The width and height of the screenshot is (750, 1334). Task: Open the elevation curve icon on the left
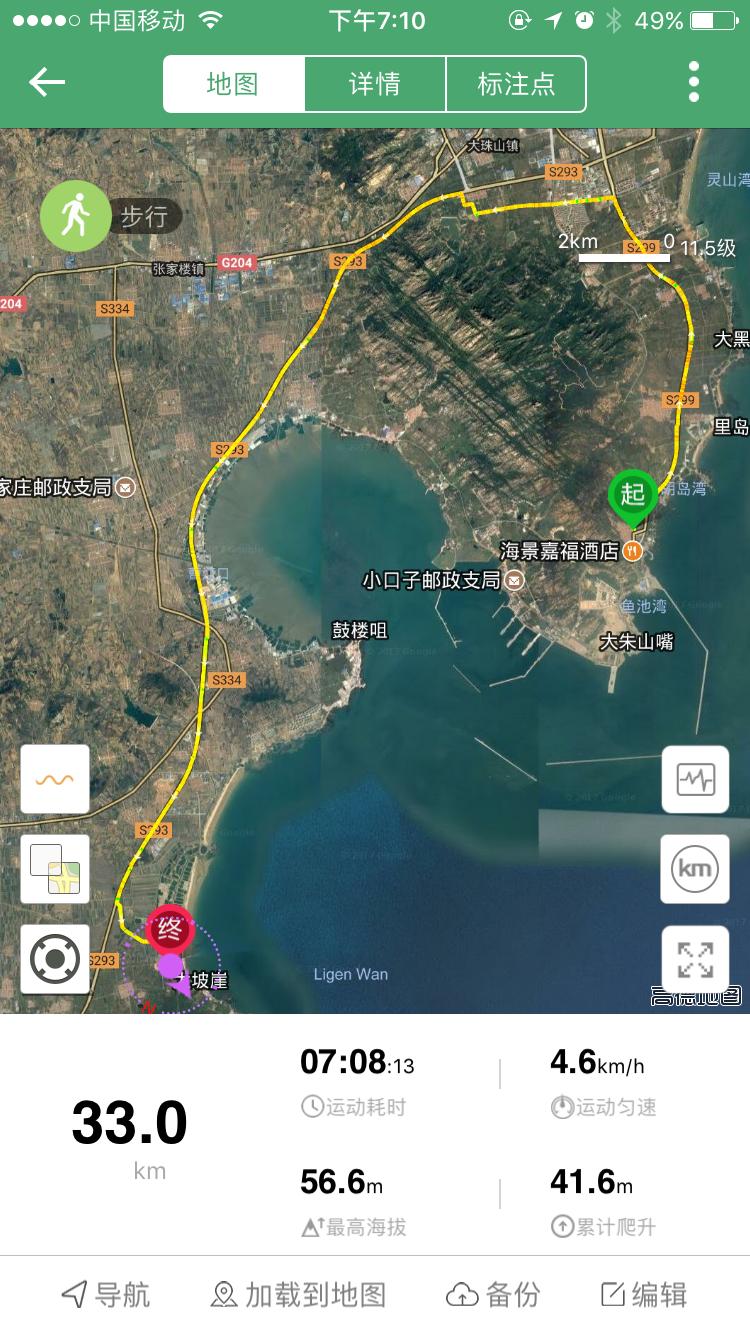point(54,778)
